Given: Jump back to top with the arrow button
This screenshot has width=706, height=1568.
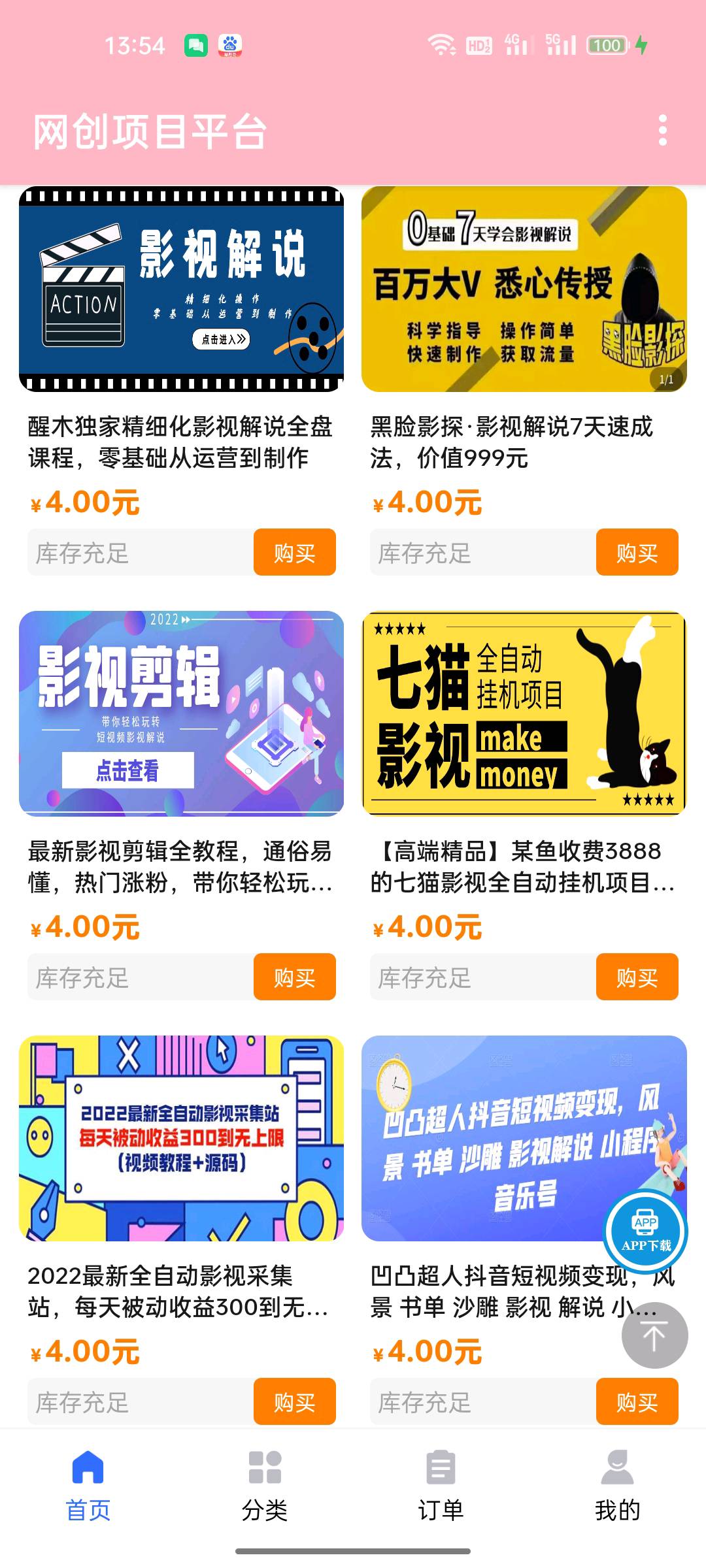Looking at the screenshot, I should tap(654, 1335).
